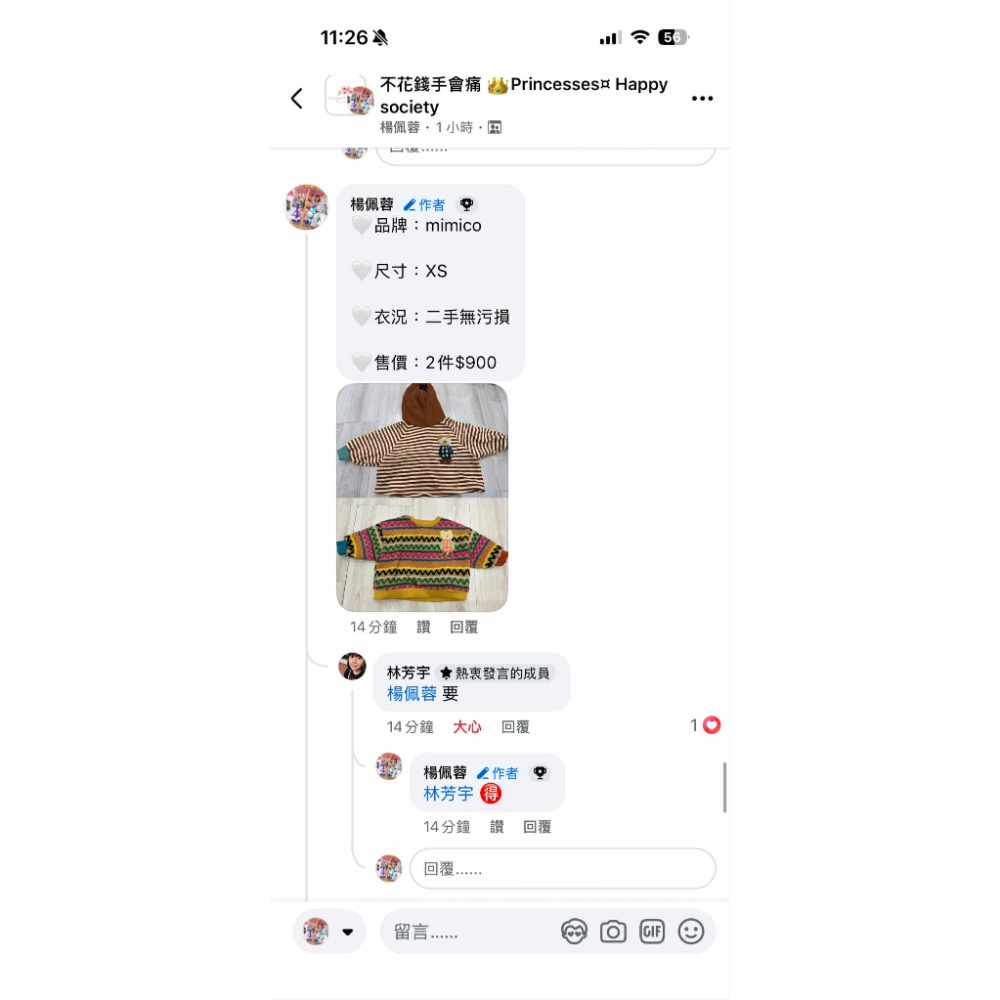Attach a photo with the camera icon
This screenshot has height=1000, width=1000.
pos(613,932)
